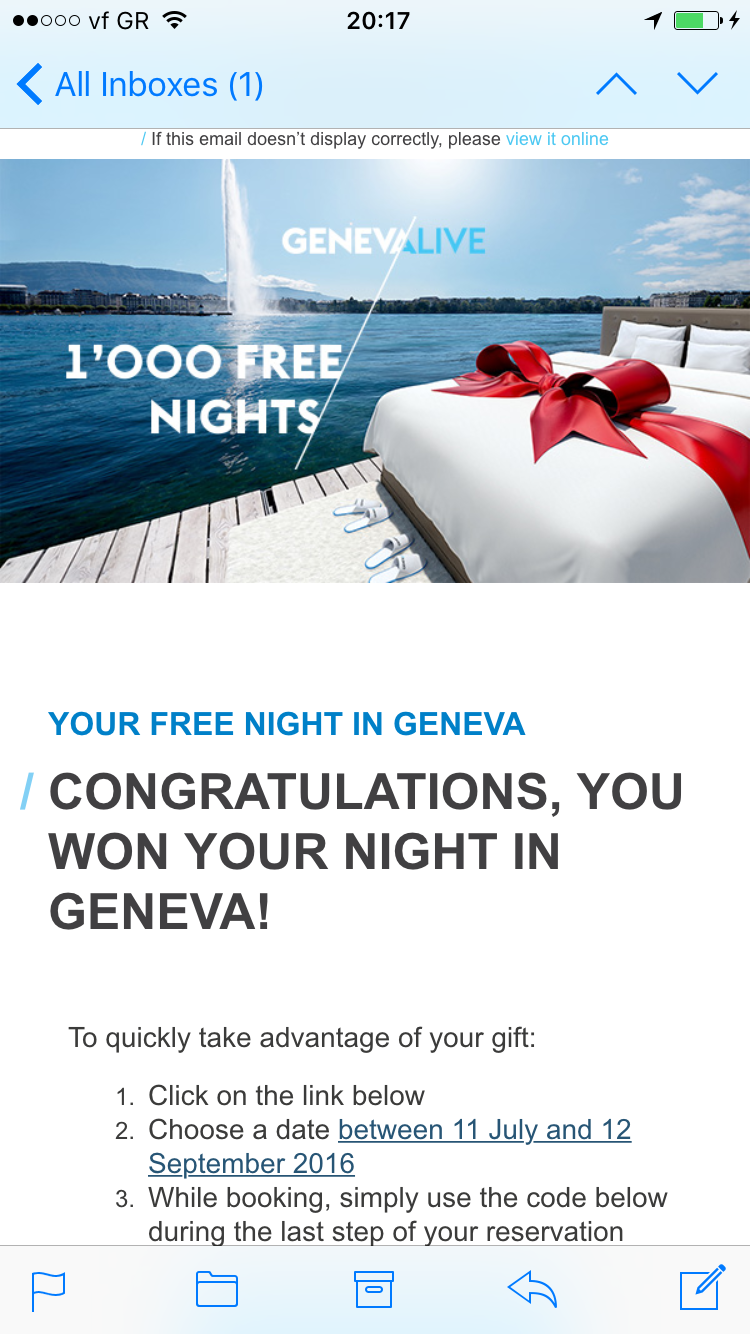Archive this email
750x1334 pixels.
374,1289
